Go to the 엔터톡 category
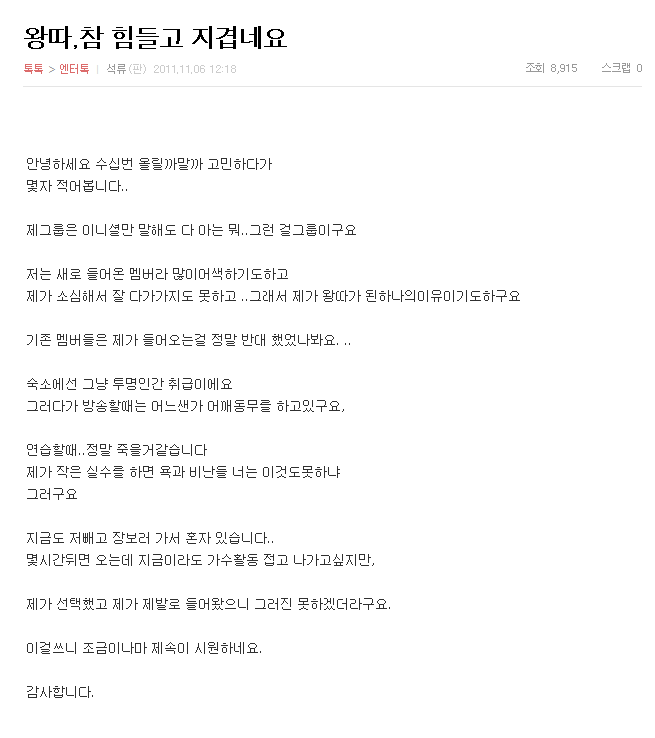Viewport: 655px width, 738px height. pyautogui.click(x=74, y=69)
